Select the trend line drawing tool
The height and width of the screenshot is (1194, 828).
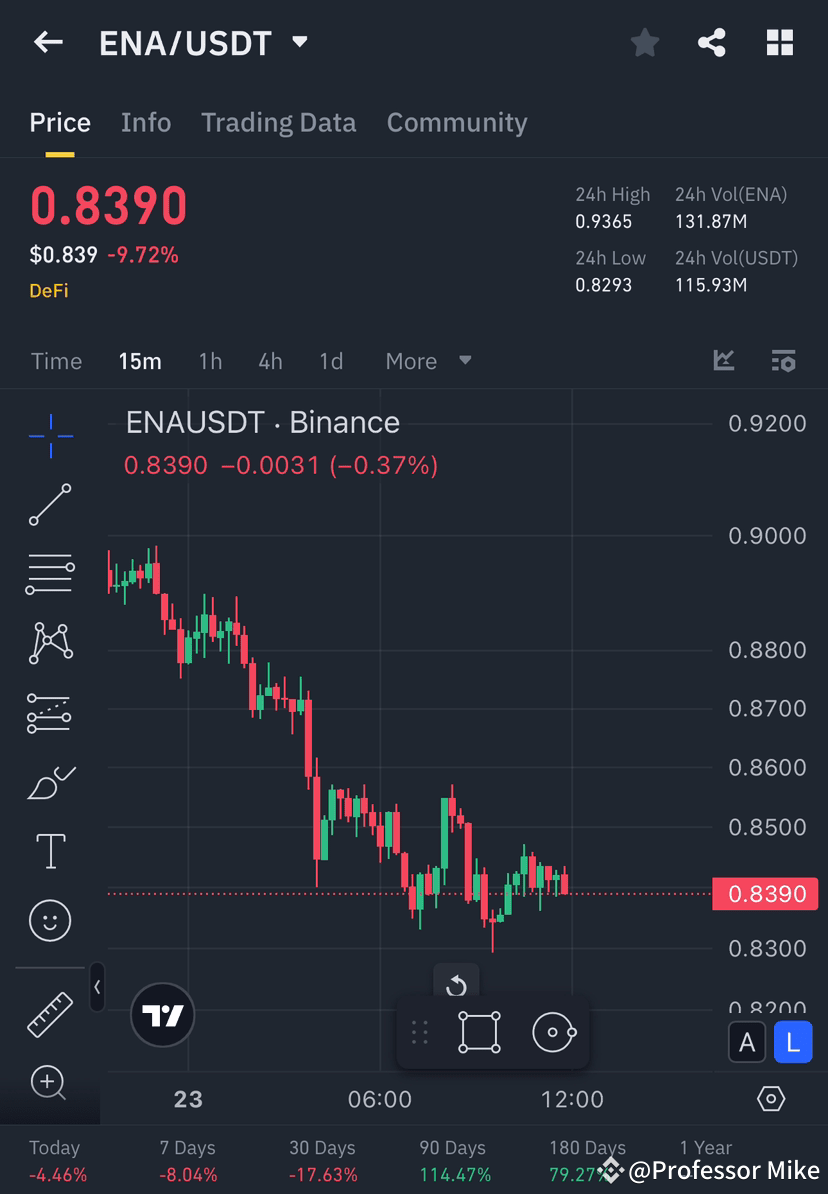click(x=50, y=505)
